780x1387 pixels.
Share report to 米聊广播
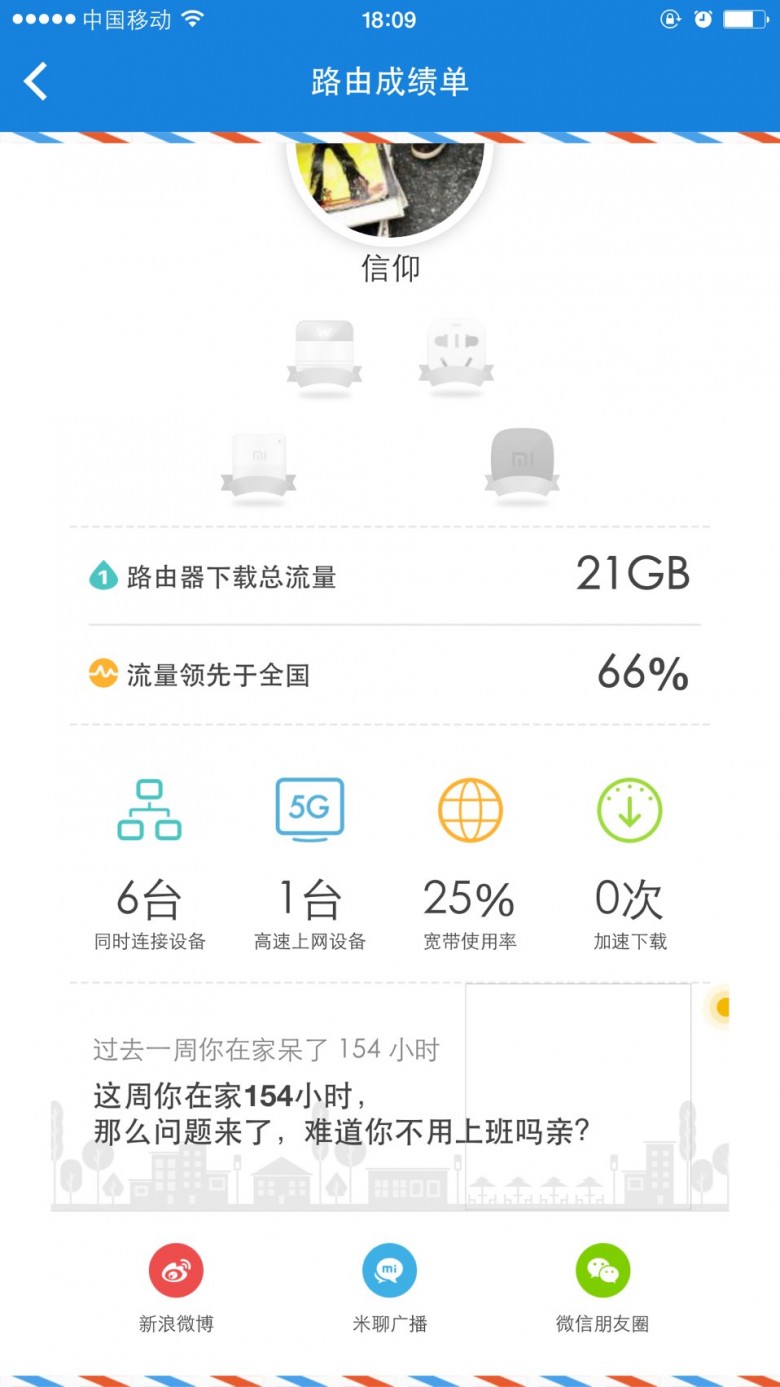coord(389,1272)
